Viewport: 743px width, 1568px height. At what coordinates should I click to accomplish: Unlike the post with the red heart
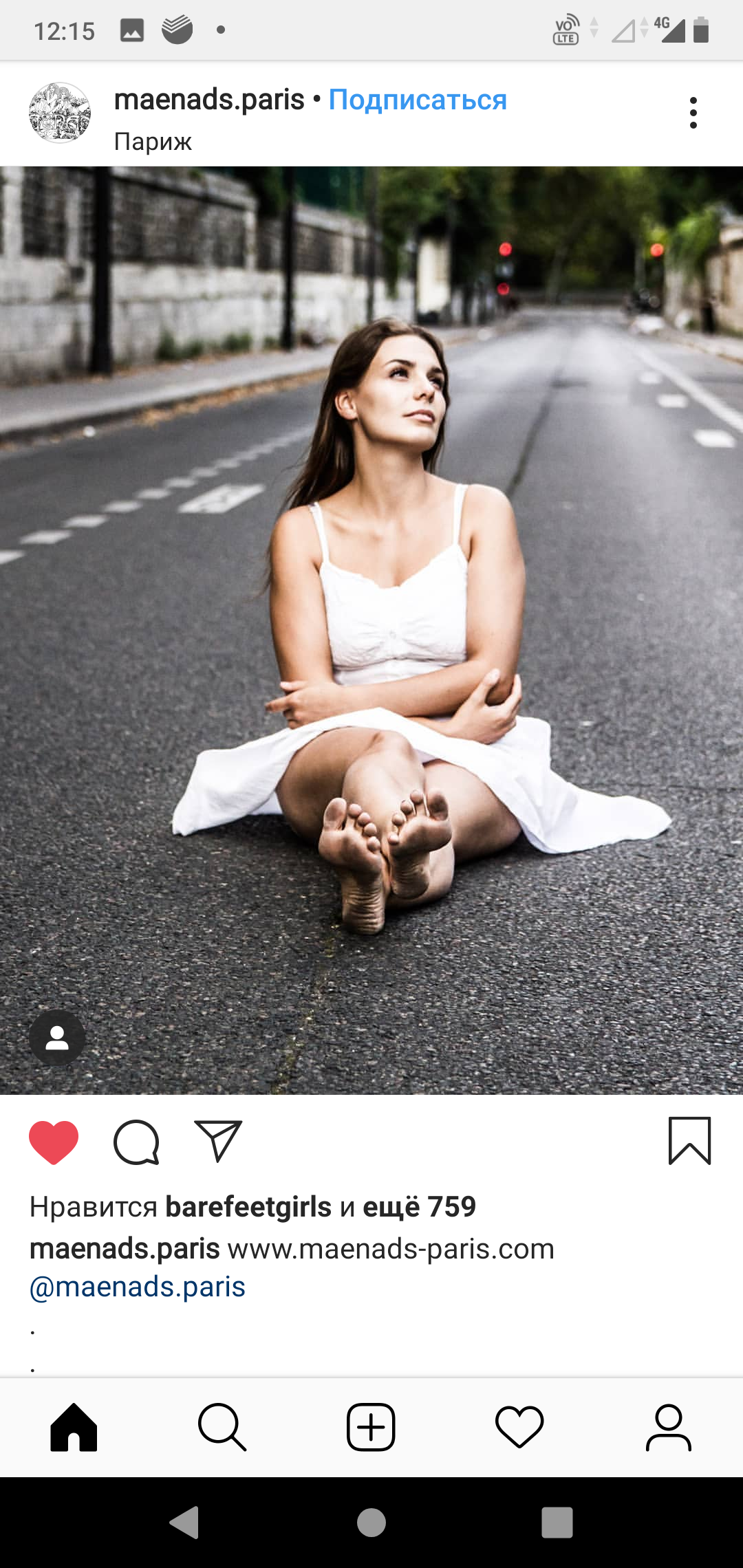point(54,1142)
